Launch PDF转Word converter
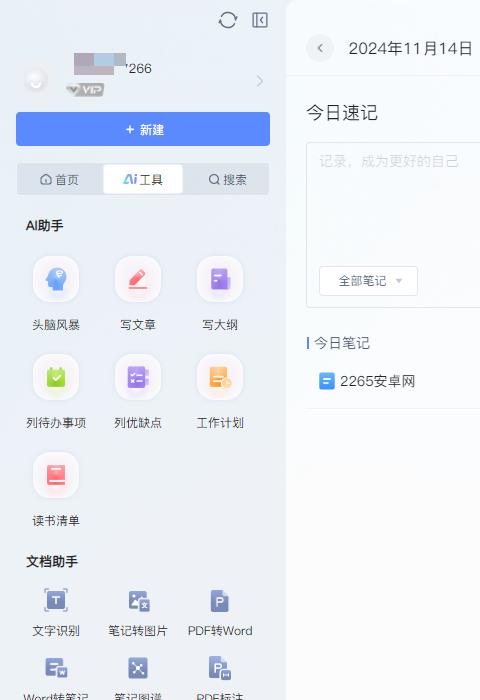480x700 pixels. (x=220, y=612)
